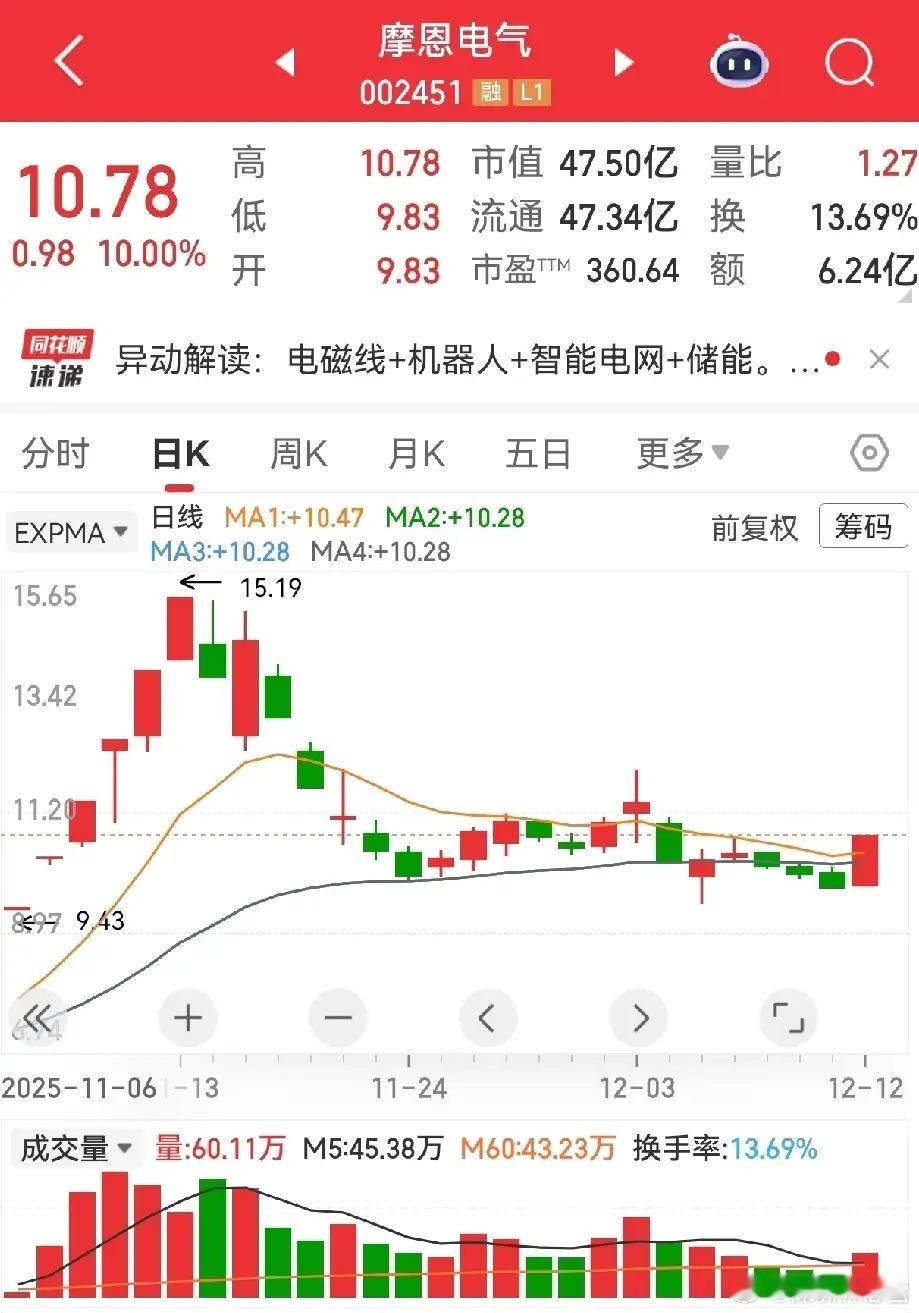Open the robot assistant icon

(739, 63)
